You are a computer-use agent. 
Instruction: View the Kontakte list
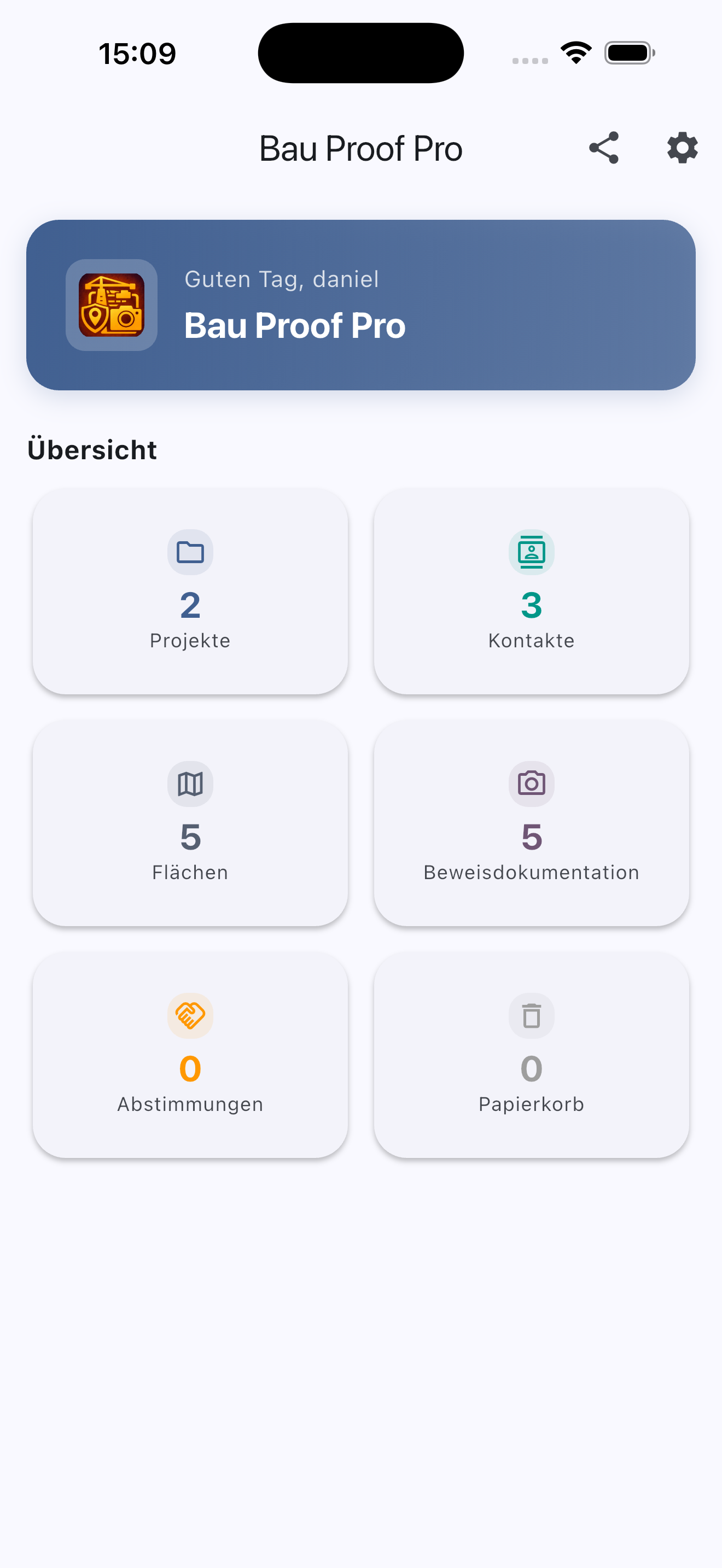coord(531,590)
